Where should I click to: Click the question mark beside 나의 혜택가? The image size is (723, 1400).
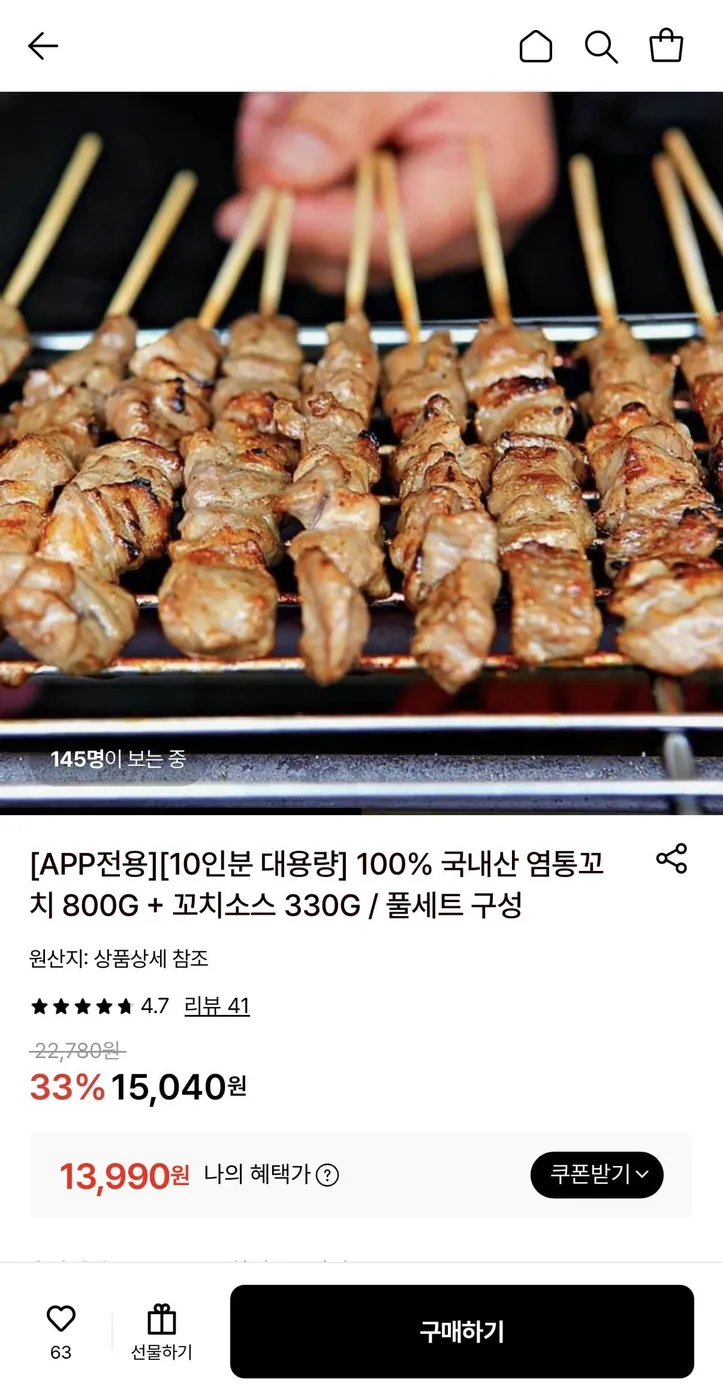(330, 1175)
